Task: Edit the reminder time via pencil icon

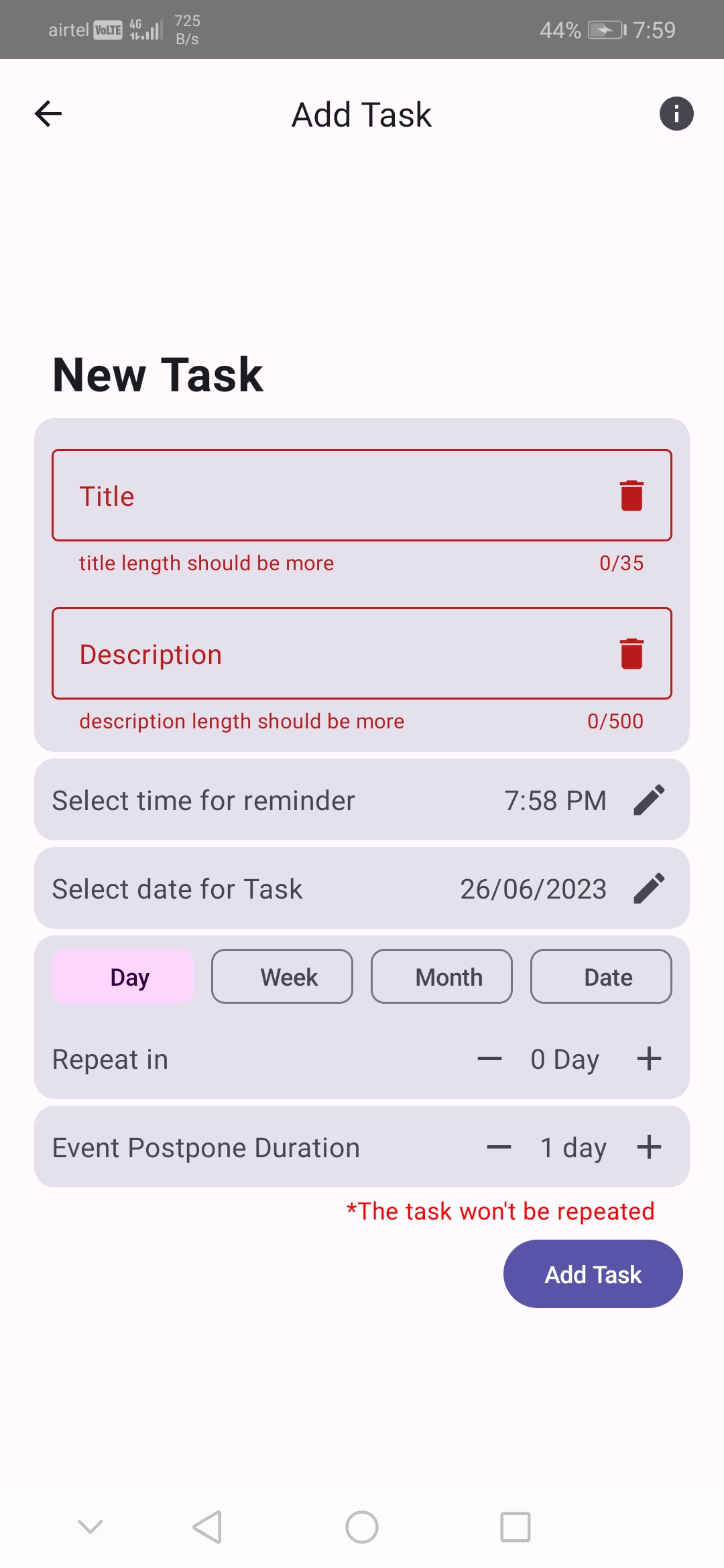Action: (648, 799)
